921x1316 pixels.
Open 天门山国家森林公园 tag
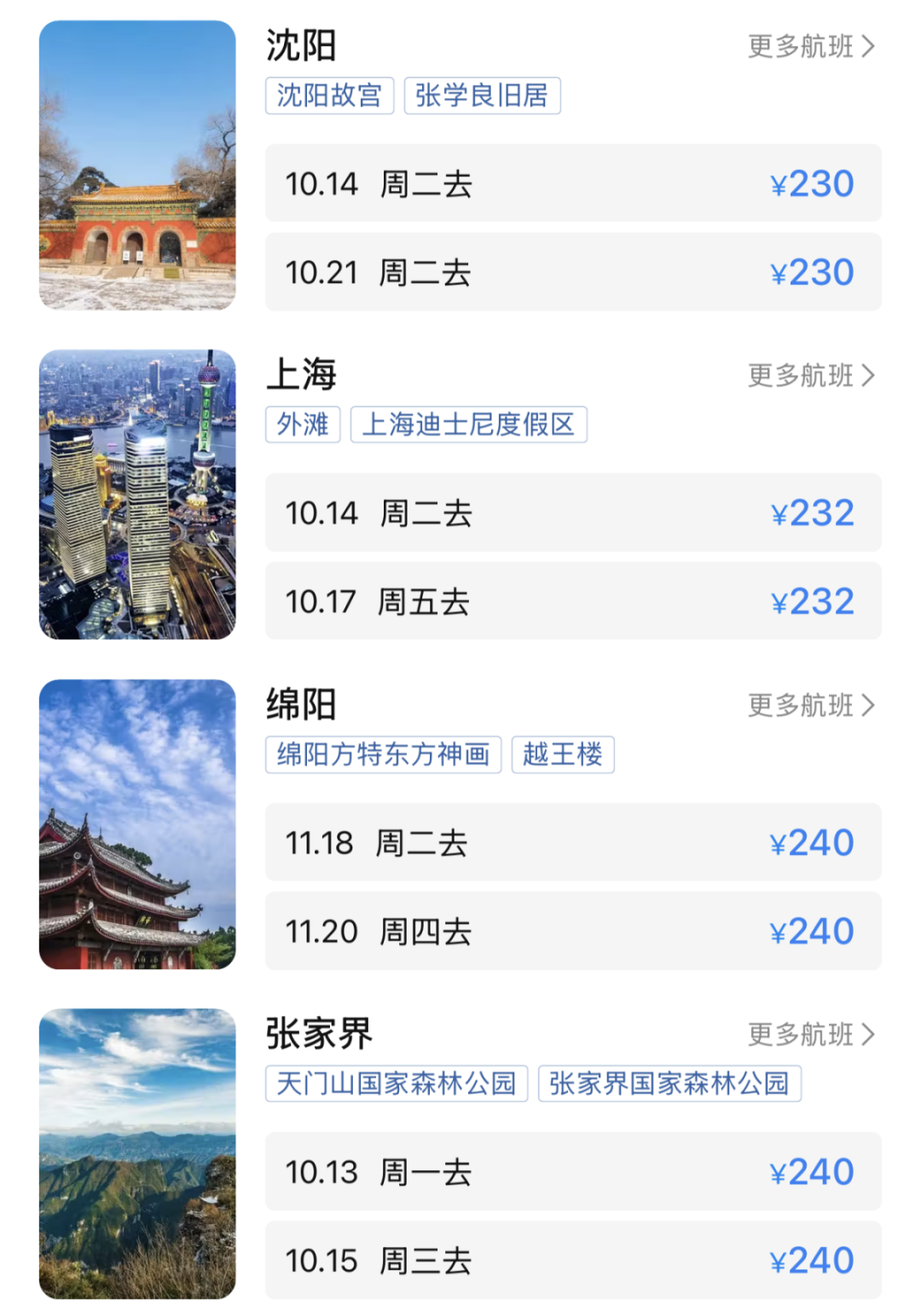click(x=397, y=1083)
